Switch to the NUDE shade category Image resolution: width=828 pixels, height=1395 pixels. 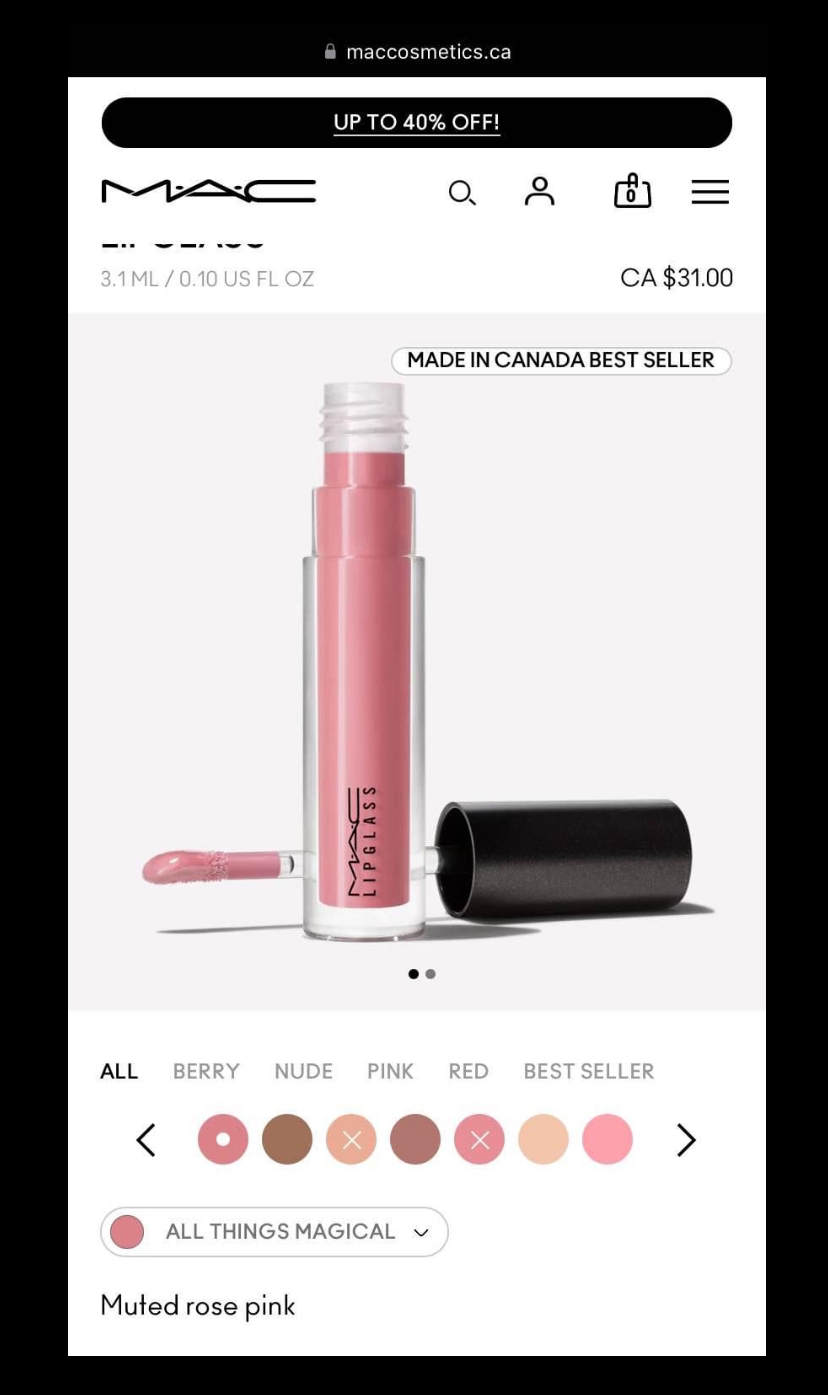303,1071
